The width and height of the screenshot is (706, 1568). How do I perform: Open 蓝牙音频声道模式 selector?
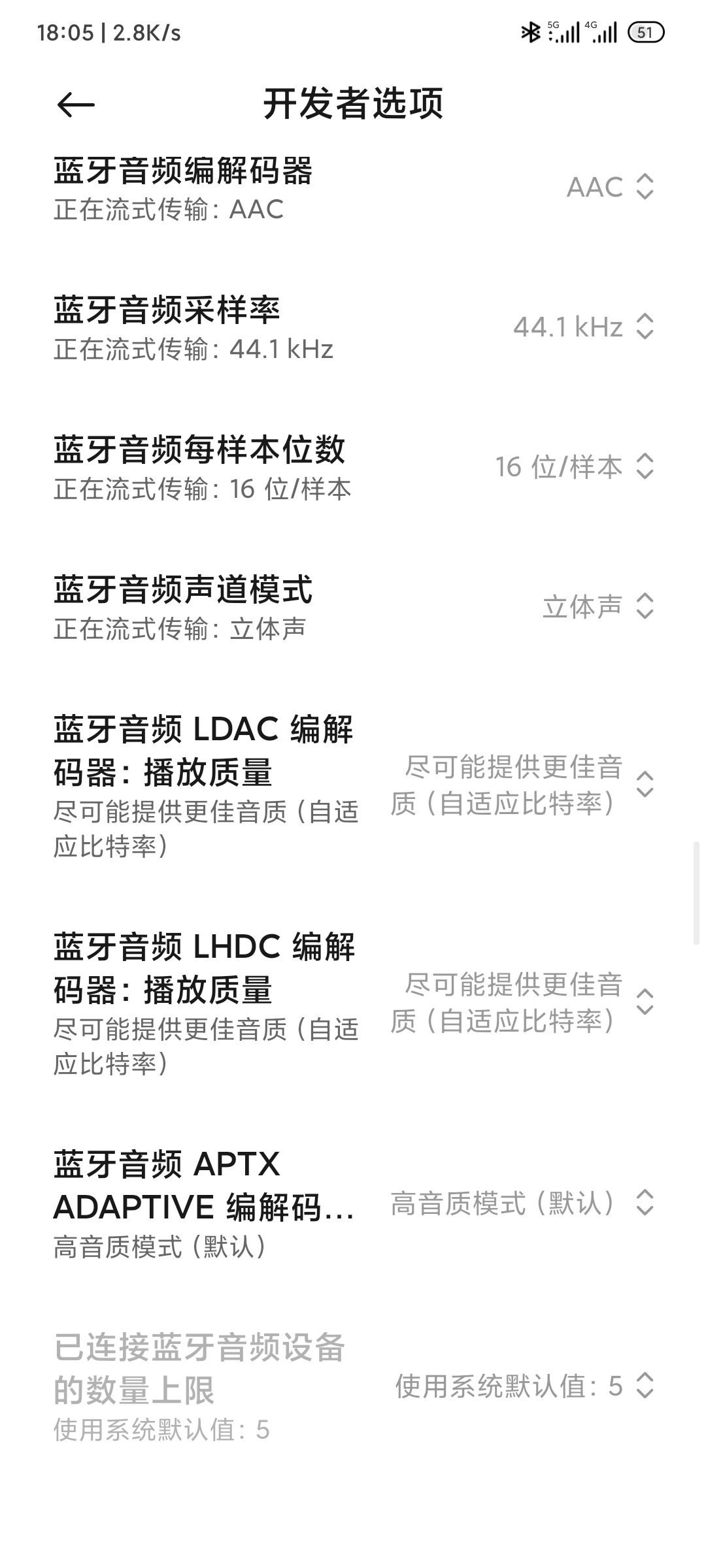(353, 607)
